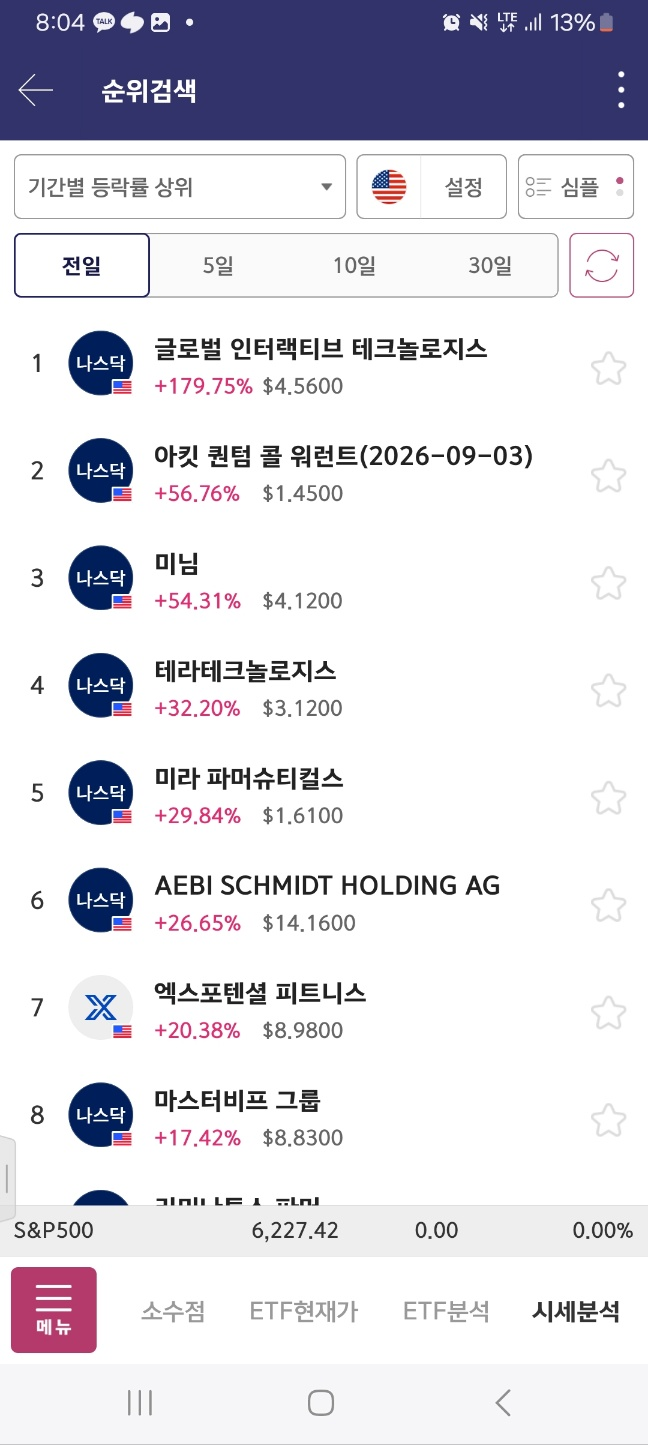
Task: Tap the system home button
Action: [x=321, y=1403]
